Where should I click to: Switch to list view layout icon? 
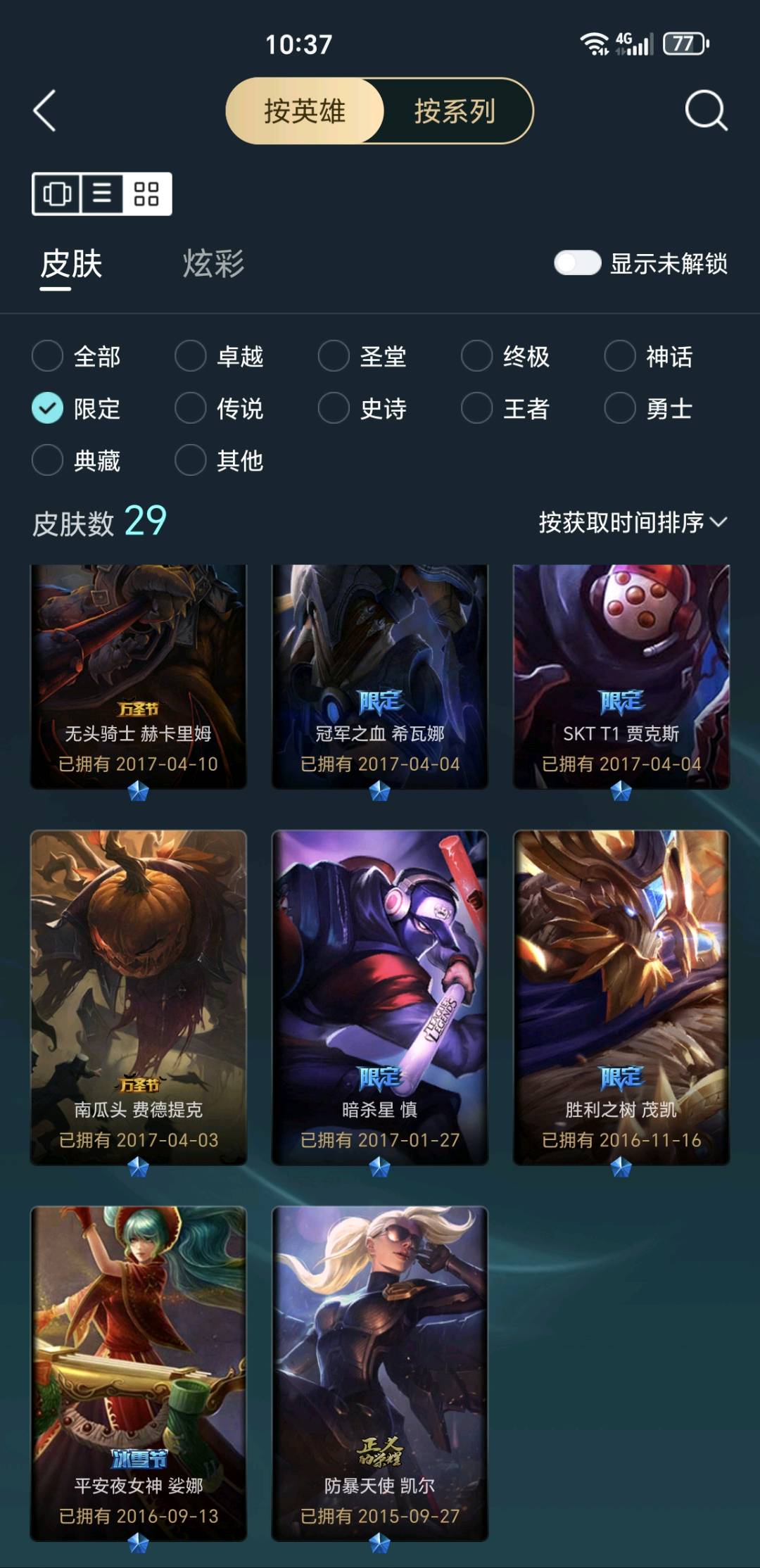(x=102, y=194)
